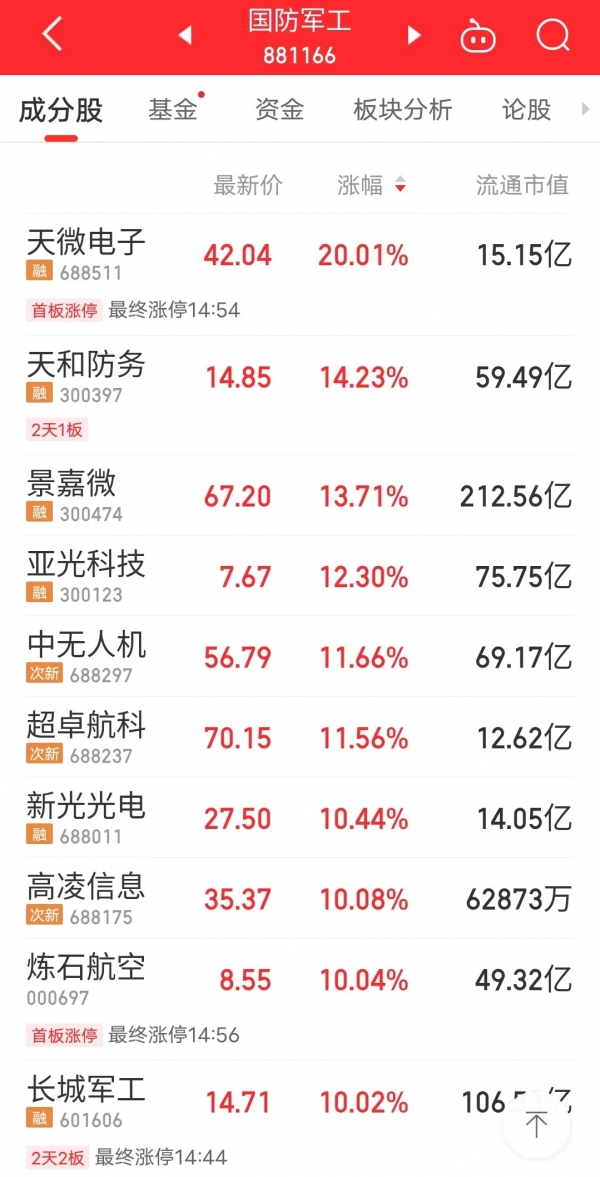Switch to the previous sector with left triangle
This screenshot has height=1177, width=600.
click(185, 35)
